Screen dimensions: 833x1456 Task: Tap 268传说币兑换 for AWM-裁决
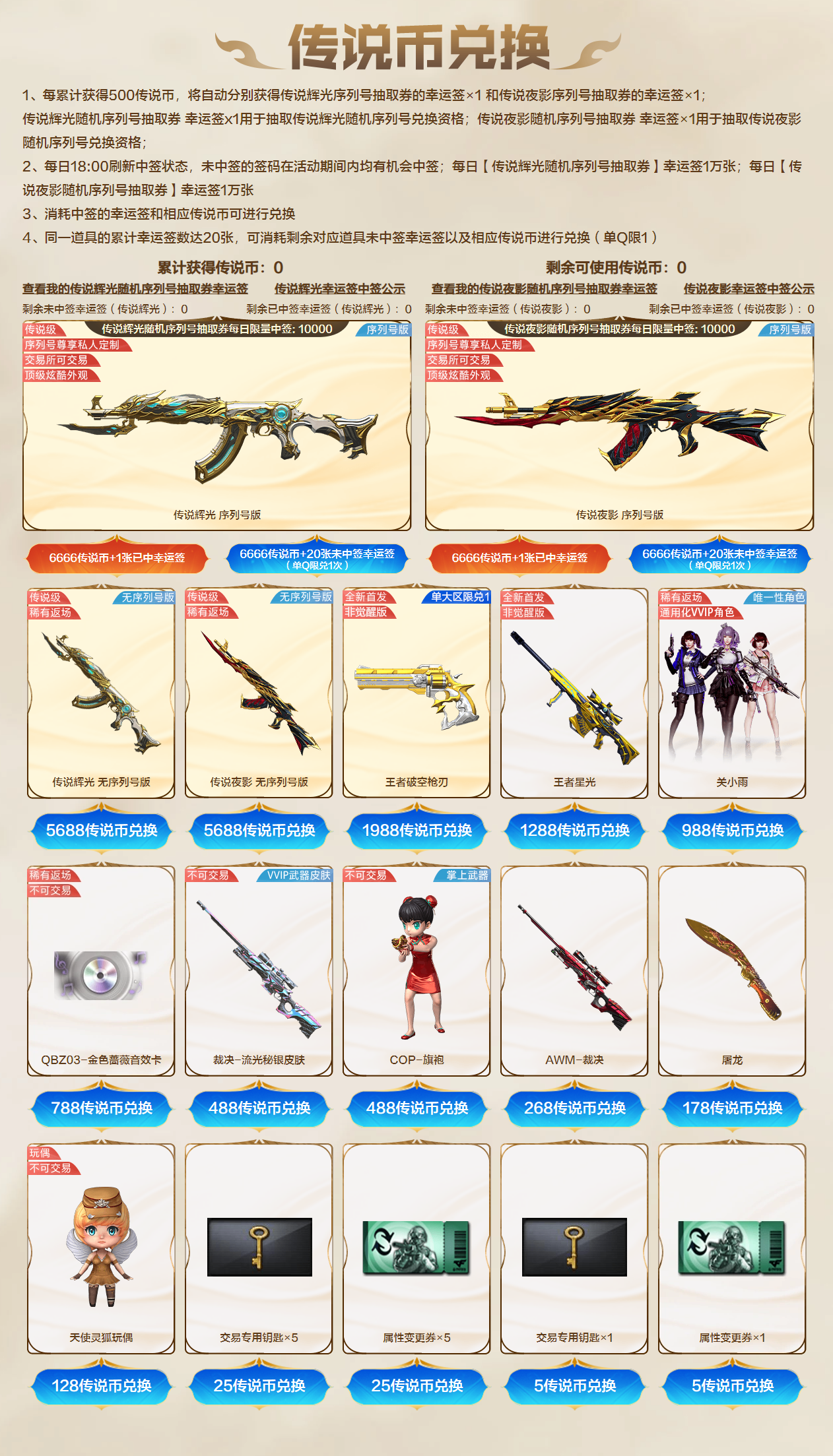coord(575,1108)
